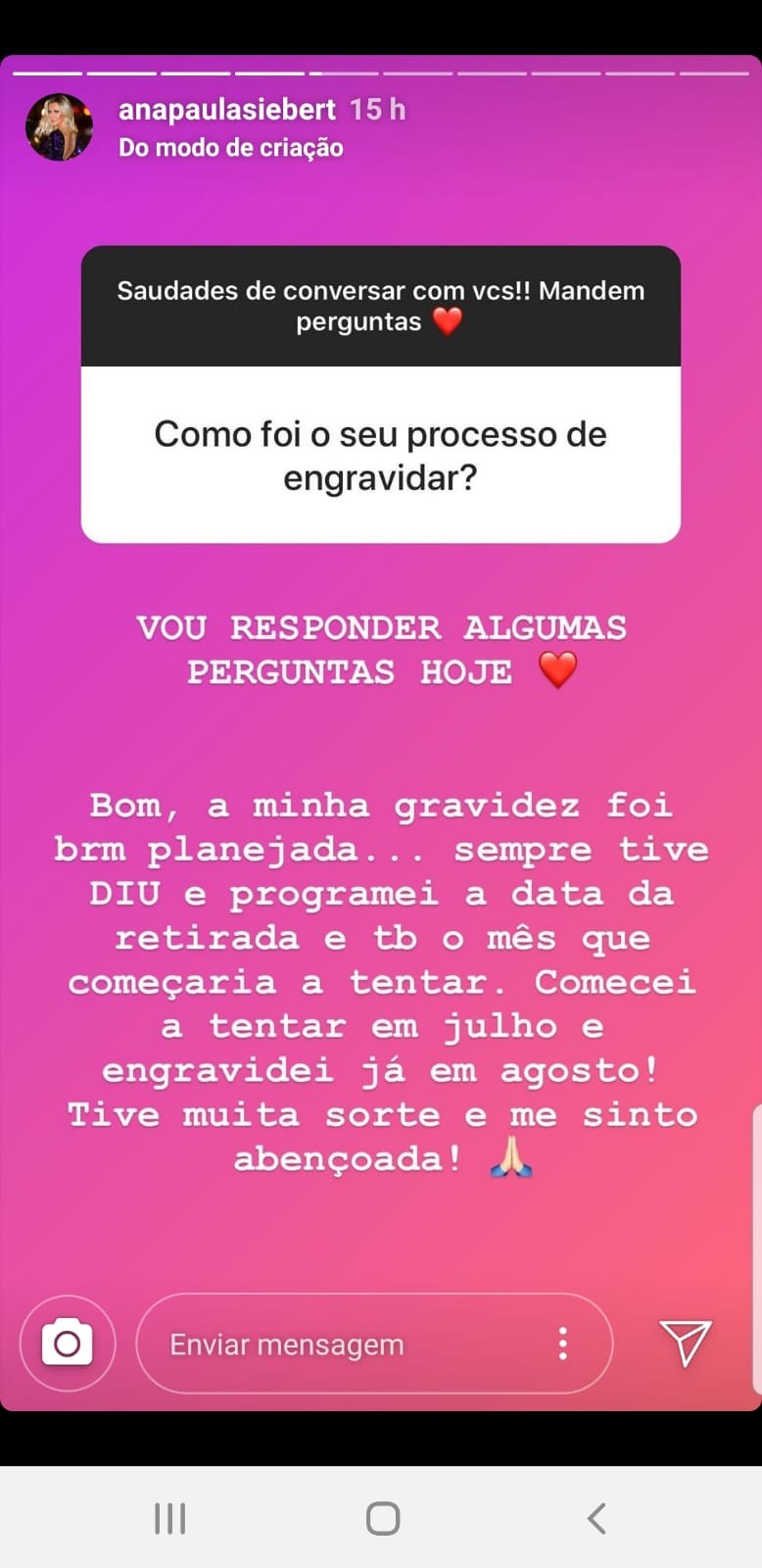
Task: Open the three-dot options menu
Action: pos(562,1344)
